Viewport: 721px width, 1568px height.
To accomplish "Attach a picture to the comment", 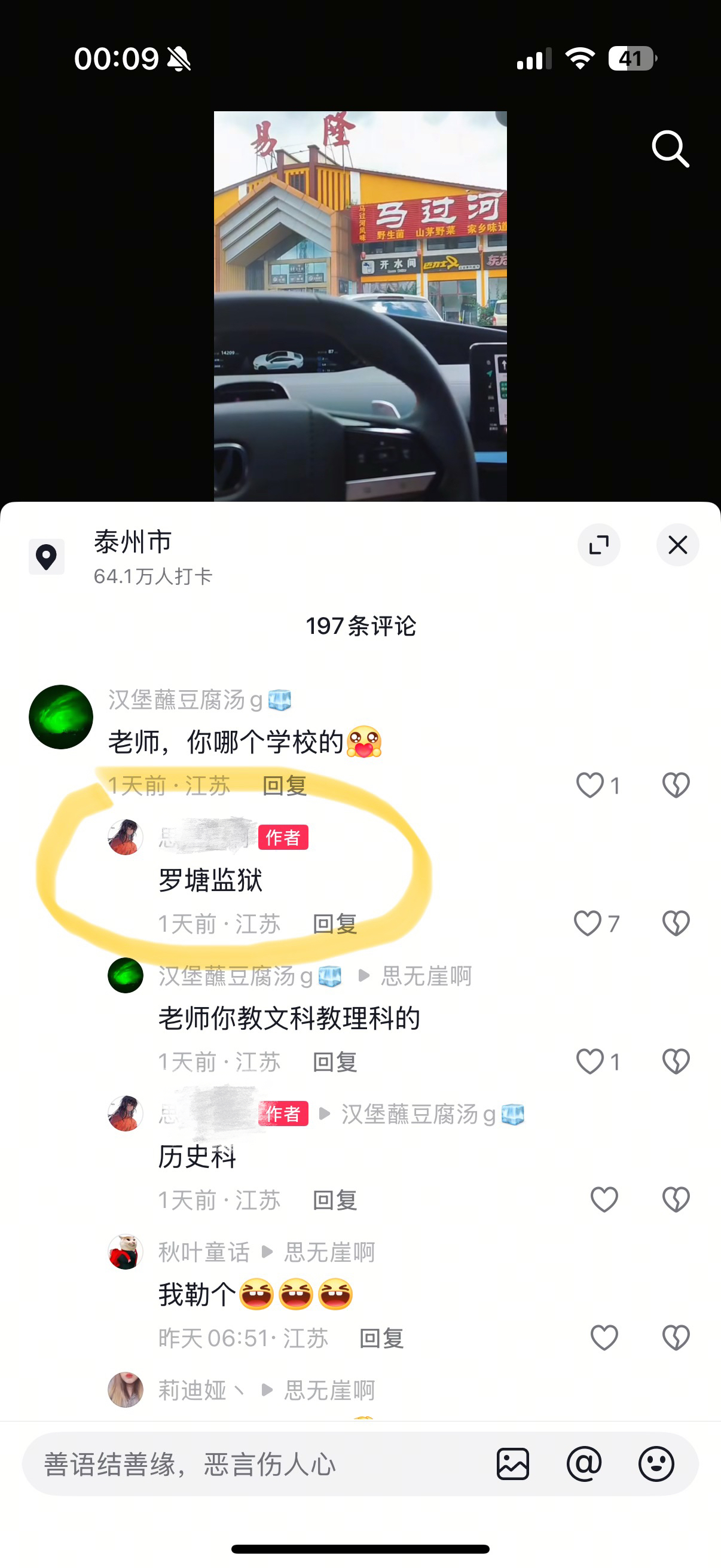I will [513, 1464].
